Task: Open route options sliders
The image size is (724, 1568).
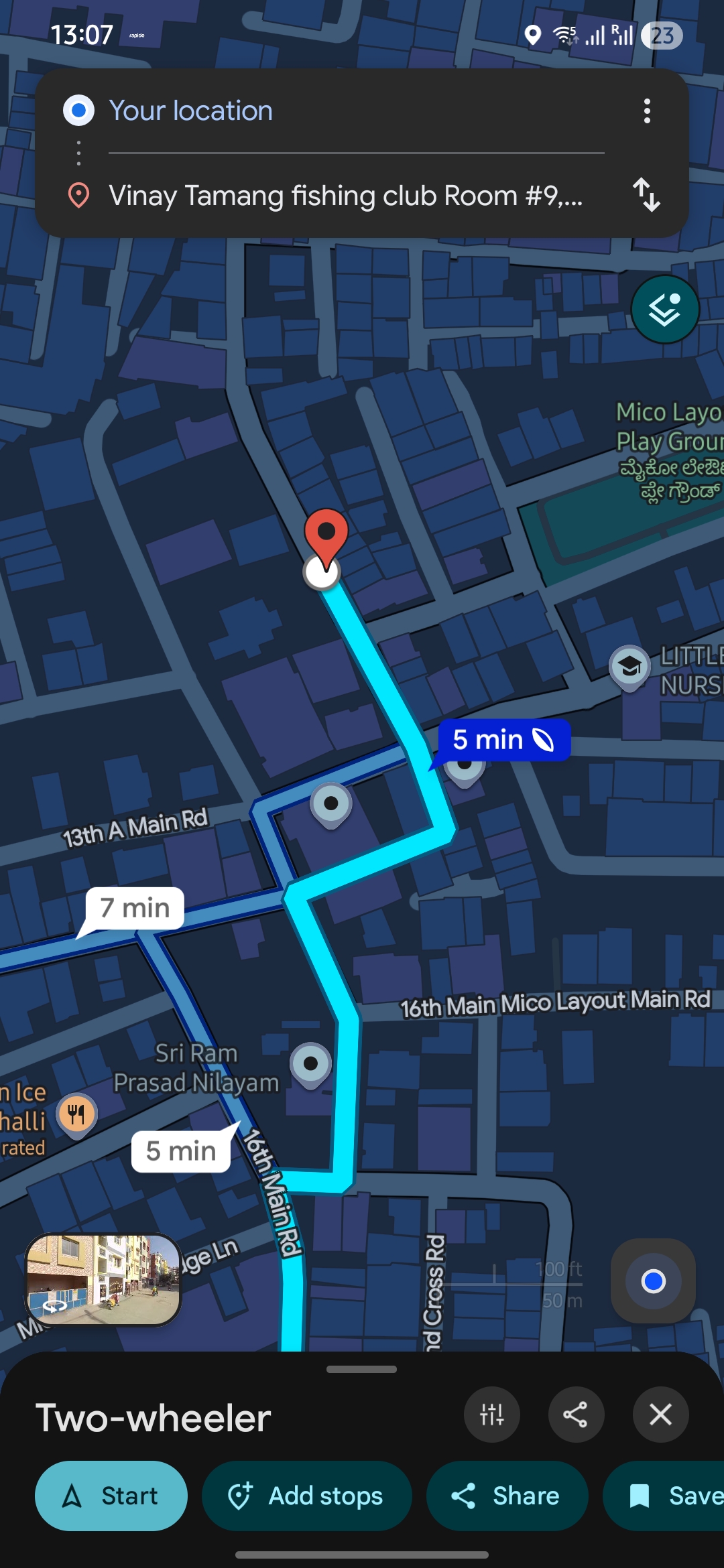Action: point(491,1415)
